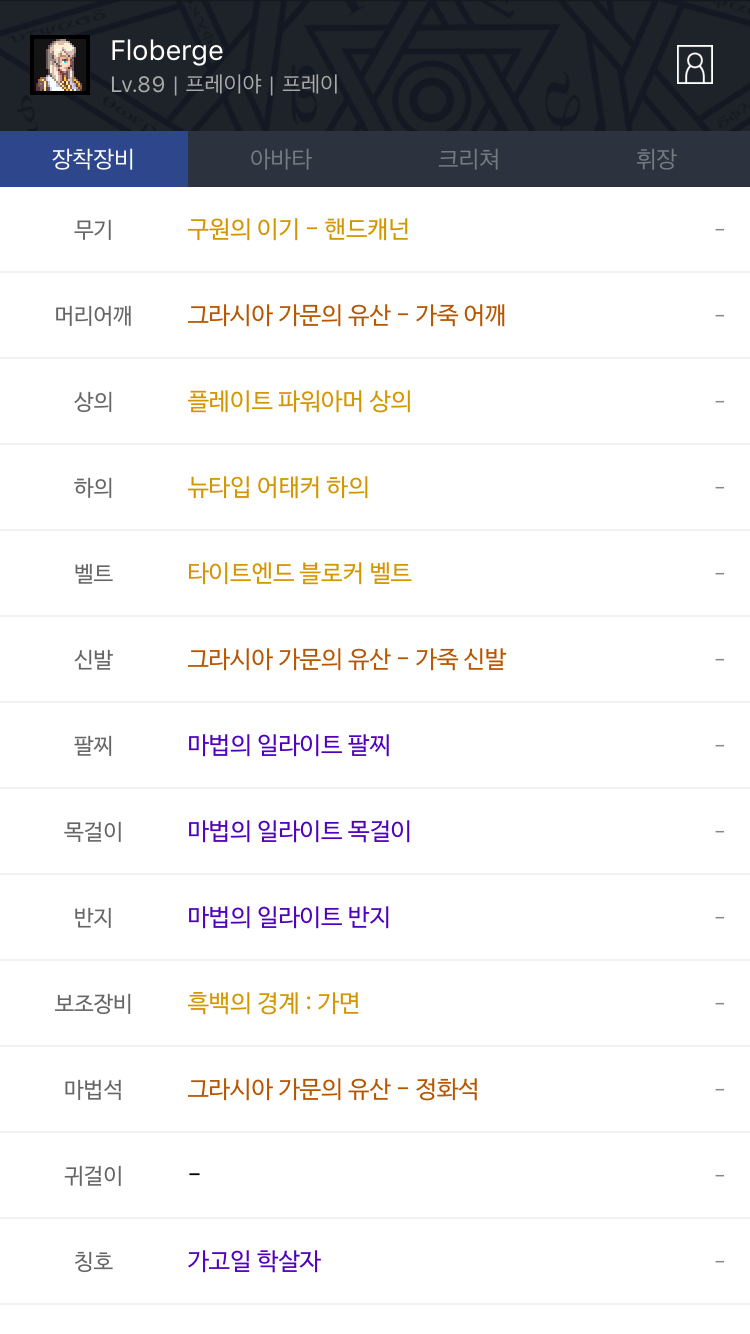Open 플레이트 파워아머 상의 item
Viewport: 750px width, 1334px height.
click(299, 401)
